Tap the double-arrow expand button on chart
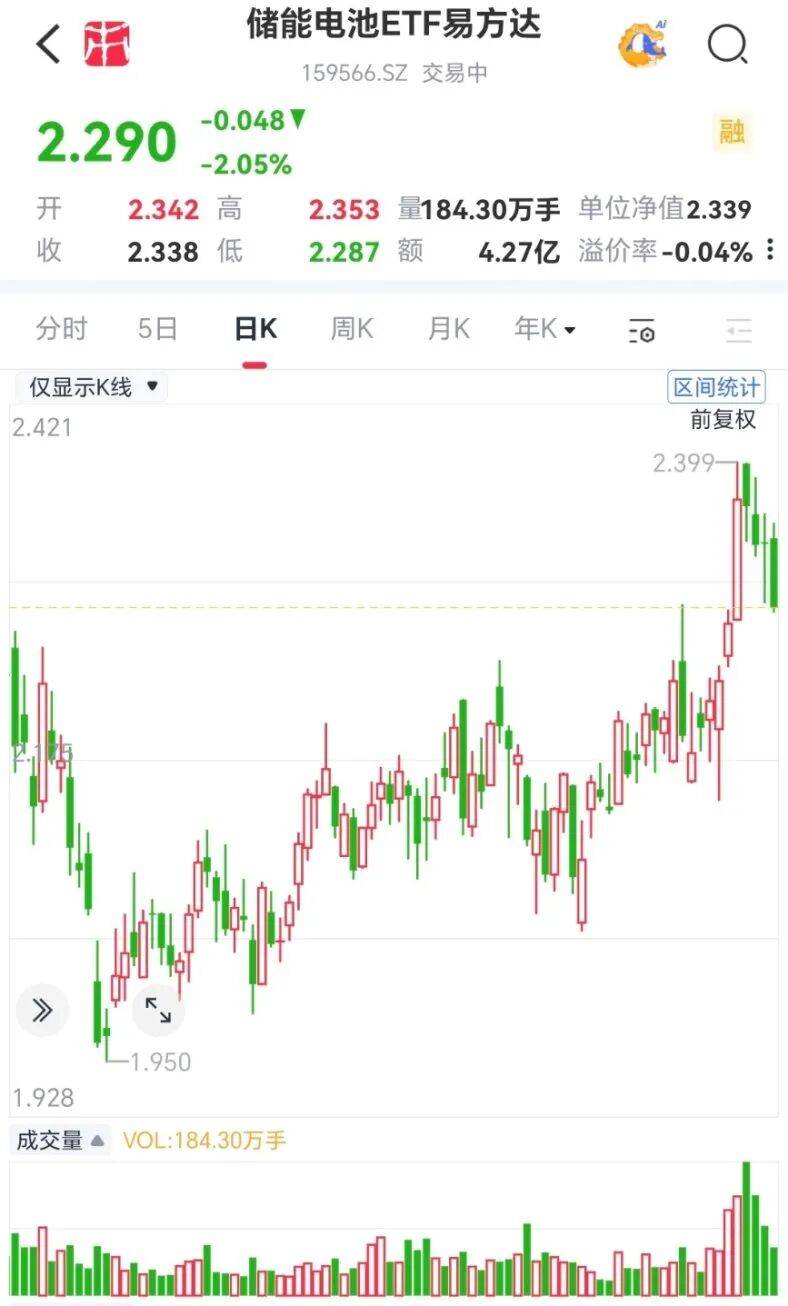The height and width of the screenshot is (1306, 788). pyautogui.click(x=42, y=1010)
